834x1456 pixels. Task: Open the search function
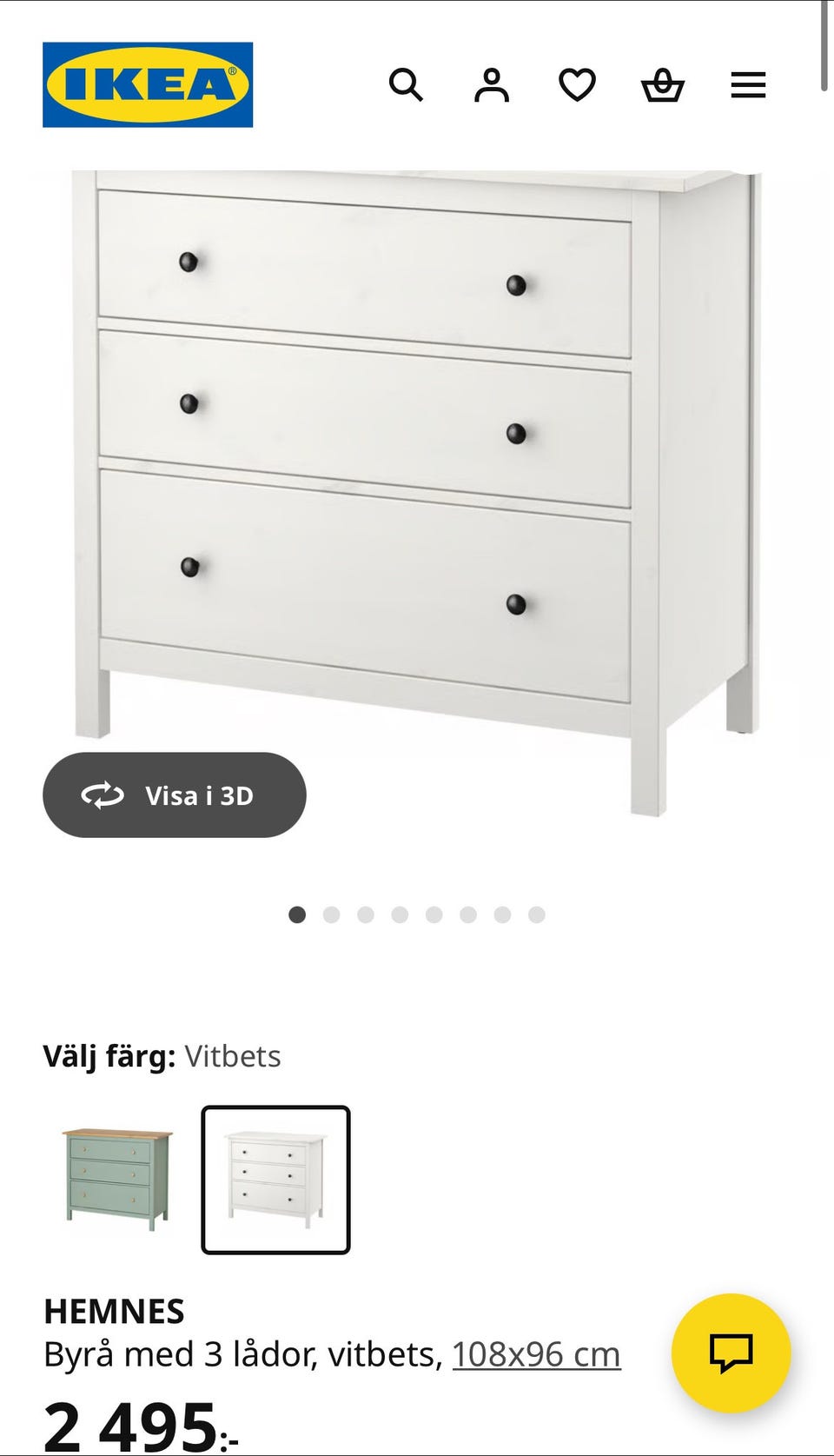[x=407, y=84]
